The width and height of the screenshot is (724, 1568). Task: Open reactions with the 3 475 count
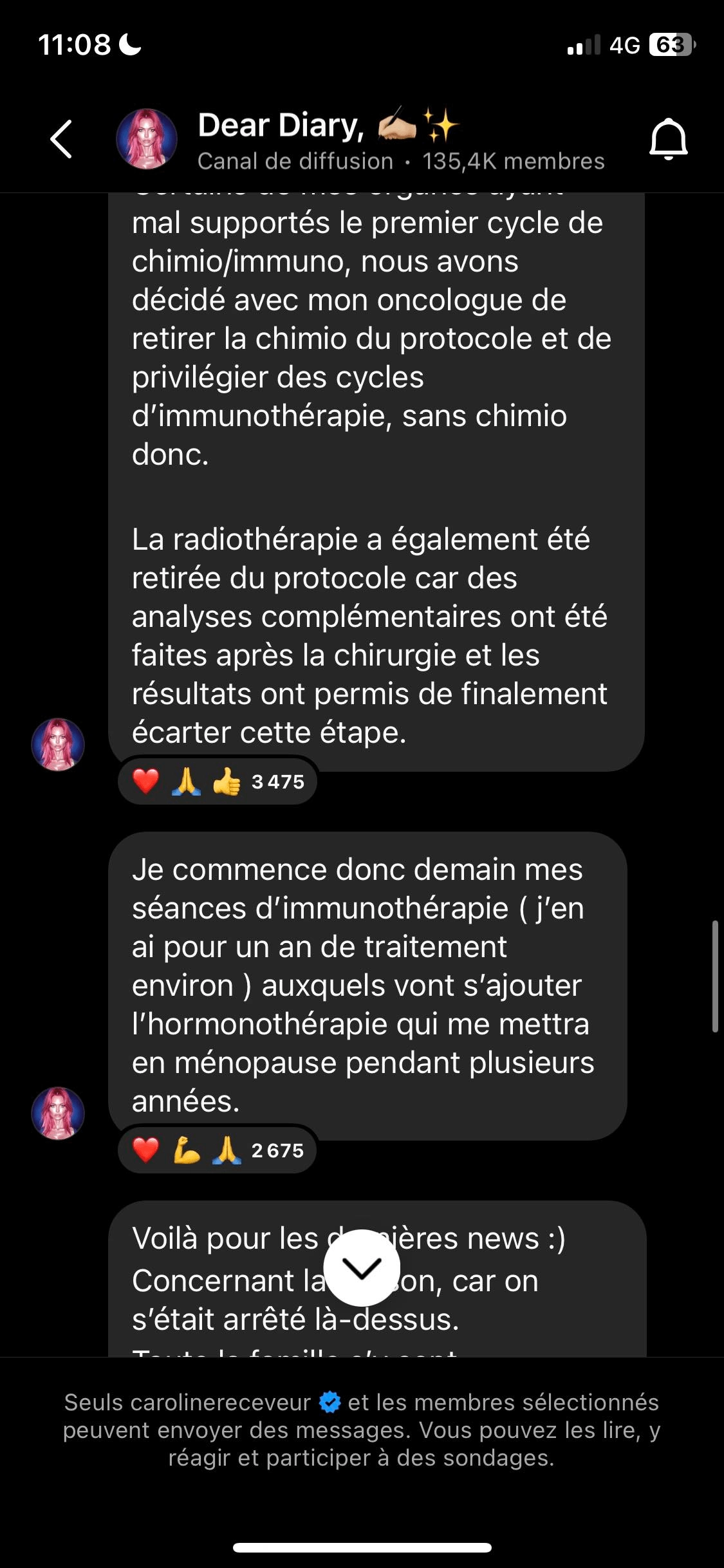tap(218, 781)
